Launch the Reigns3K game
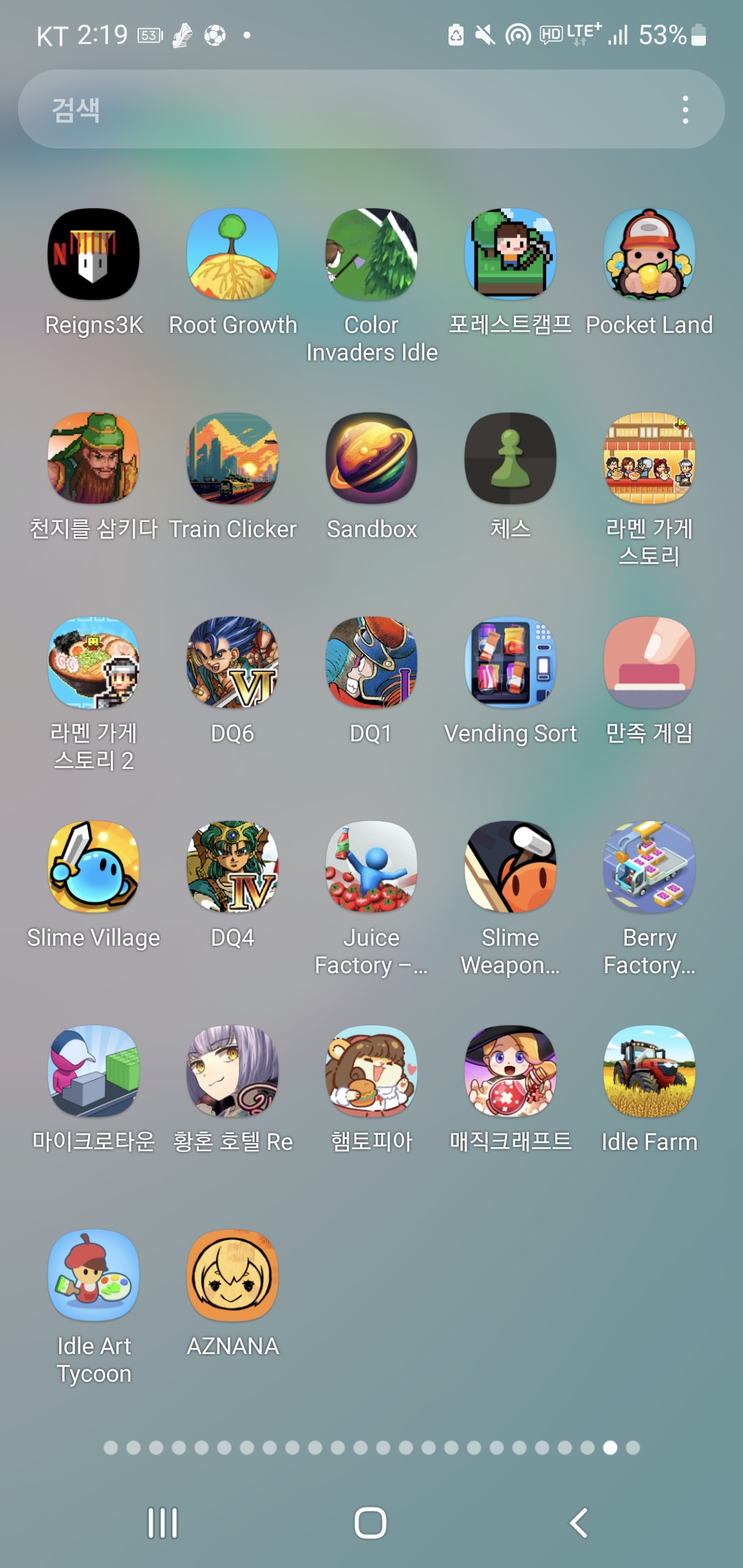 [94, 254]
